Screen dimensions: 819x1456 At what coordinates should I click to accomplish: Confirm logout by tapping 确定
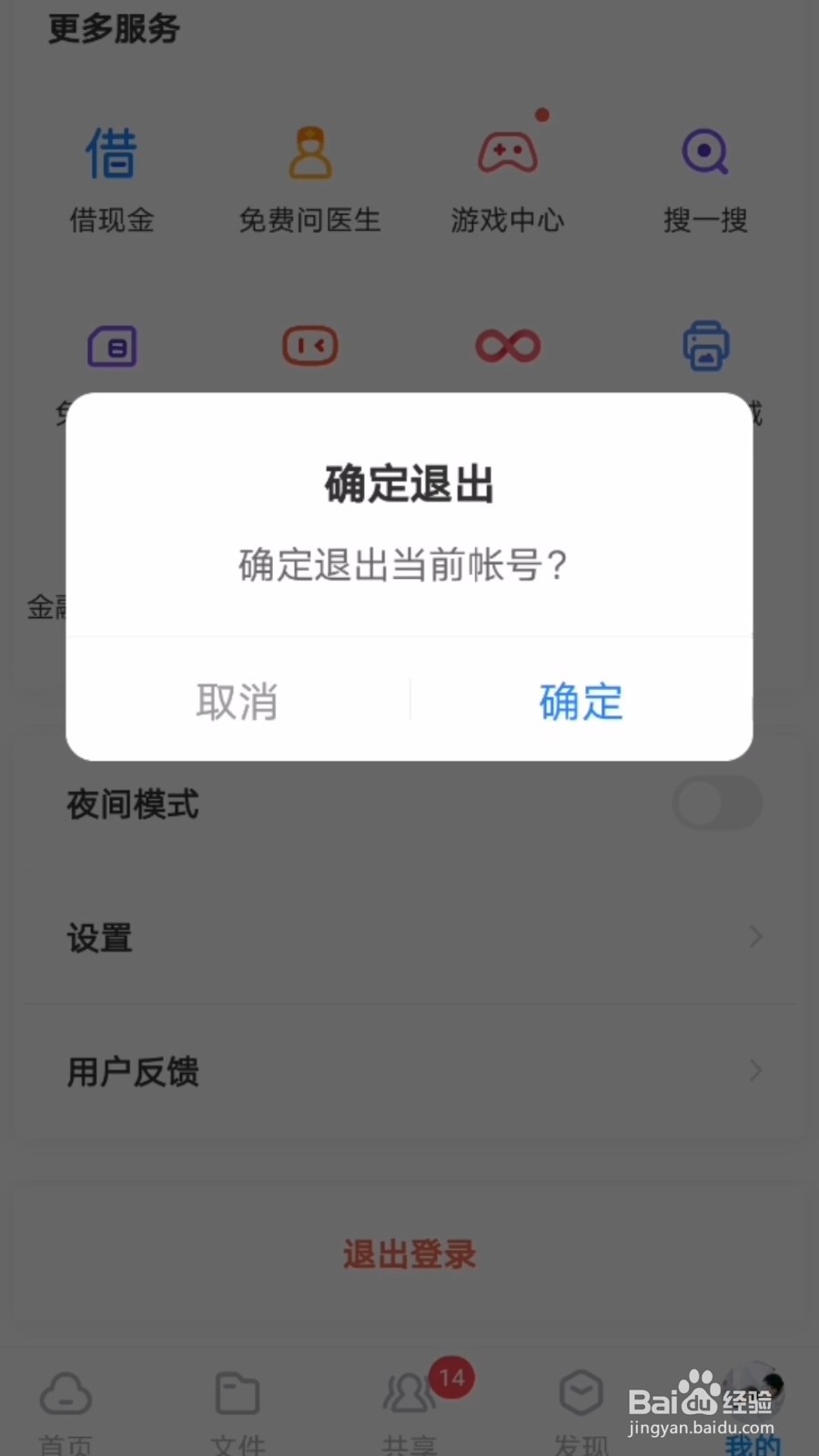click(x=581, y=701)
